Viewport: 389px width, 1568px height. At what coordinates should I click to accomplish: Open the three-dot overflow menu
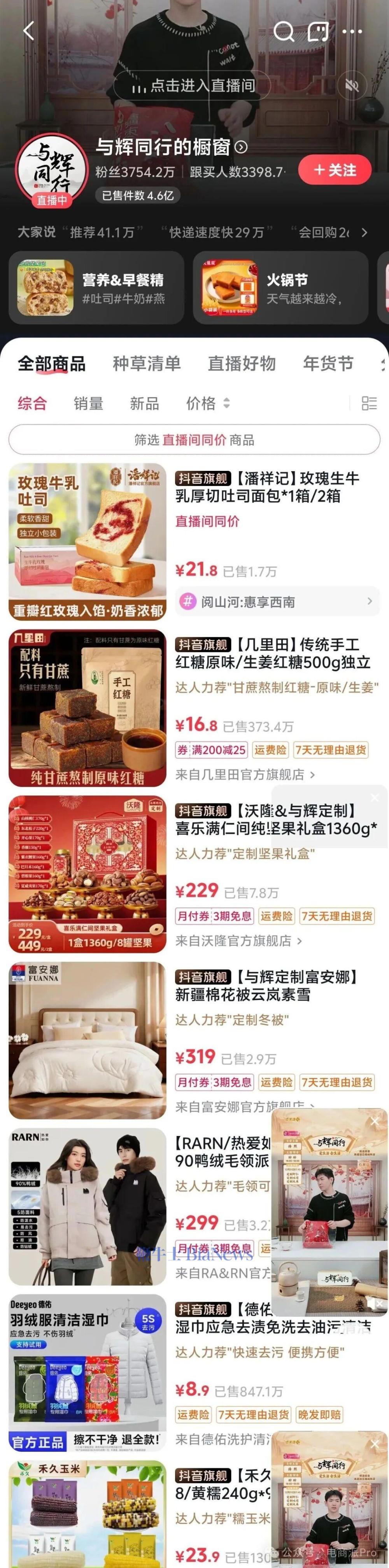click(352, 31)
